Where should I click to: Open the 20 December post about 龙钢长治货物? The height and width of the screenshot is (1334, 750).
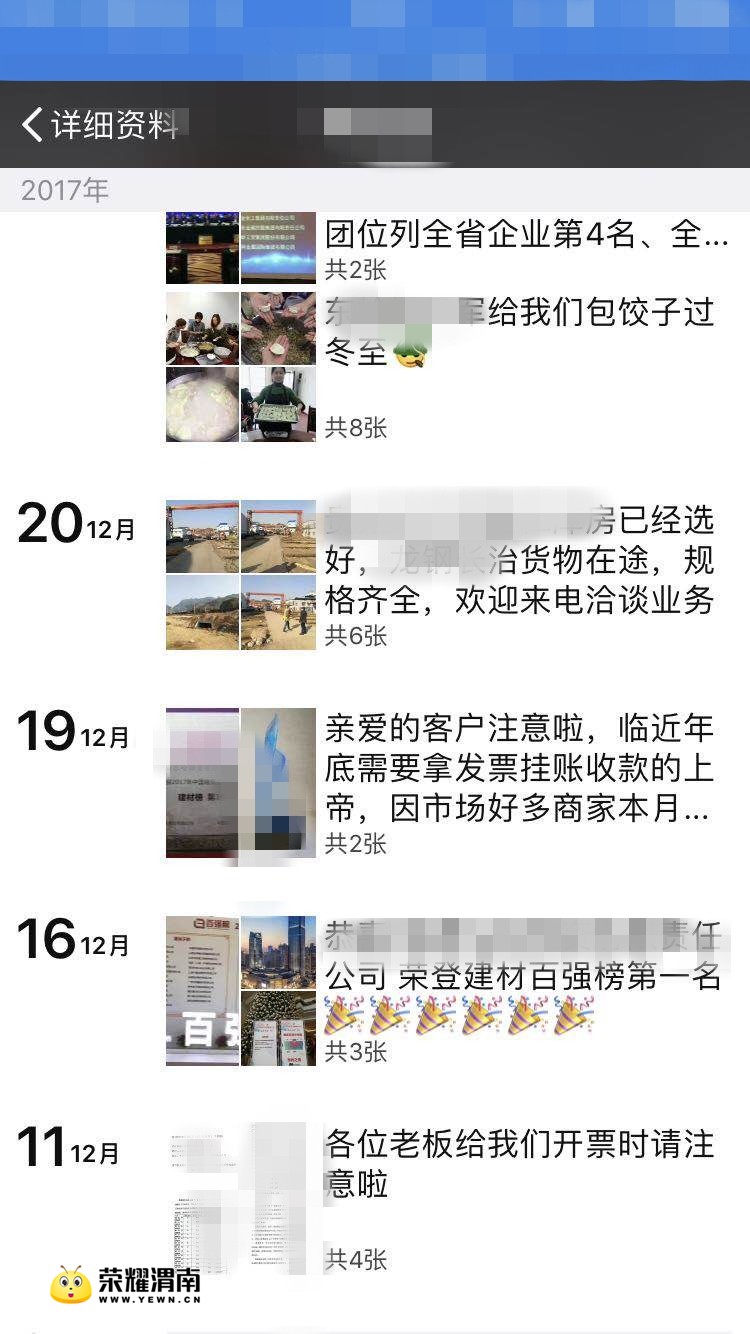520,560
